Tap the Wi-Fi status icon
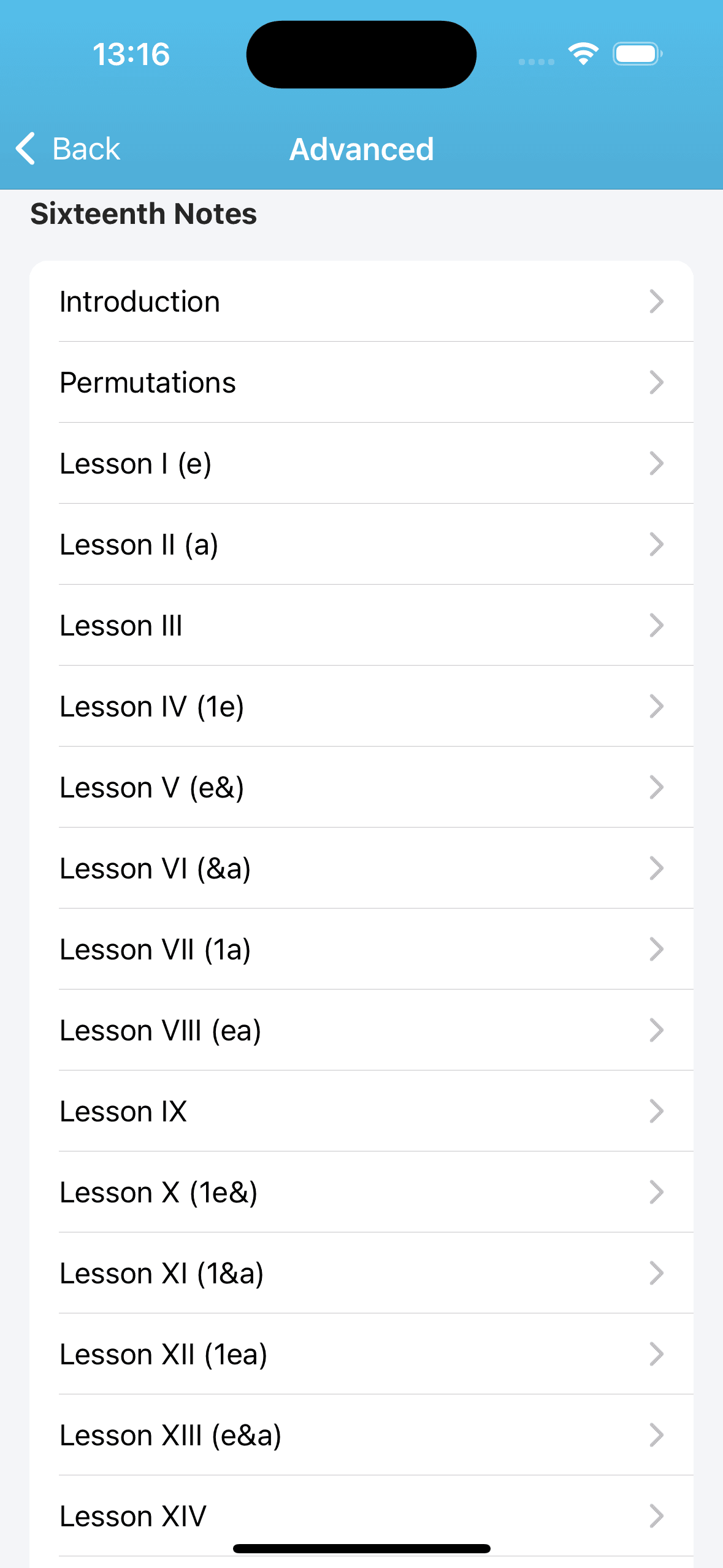Image resolution: width=723 pixels, height=1568 pixels. point(583,54)
